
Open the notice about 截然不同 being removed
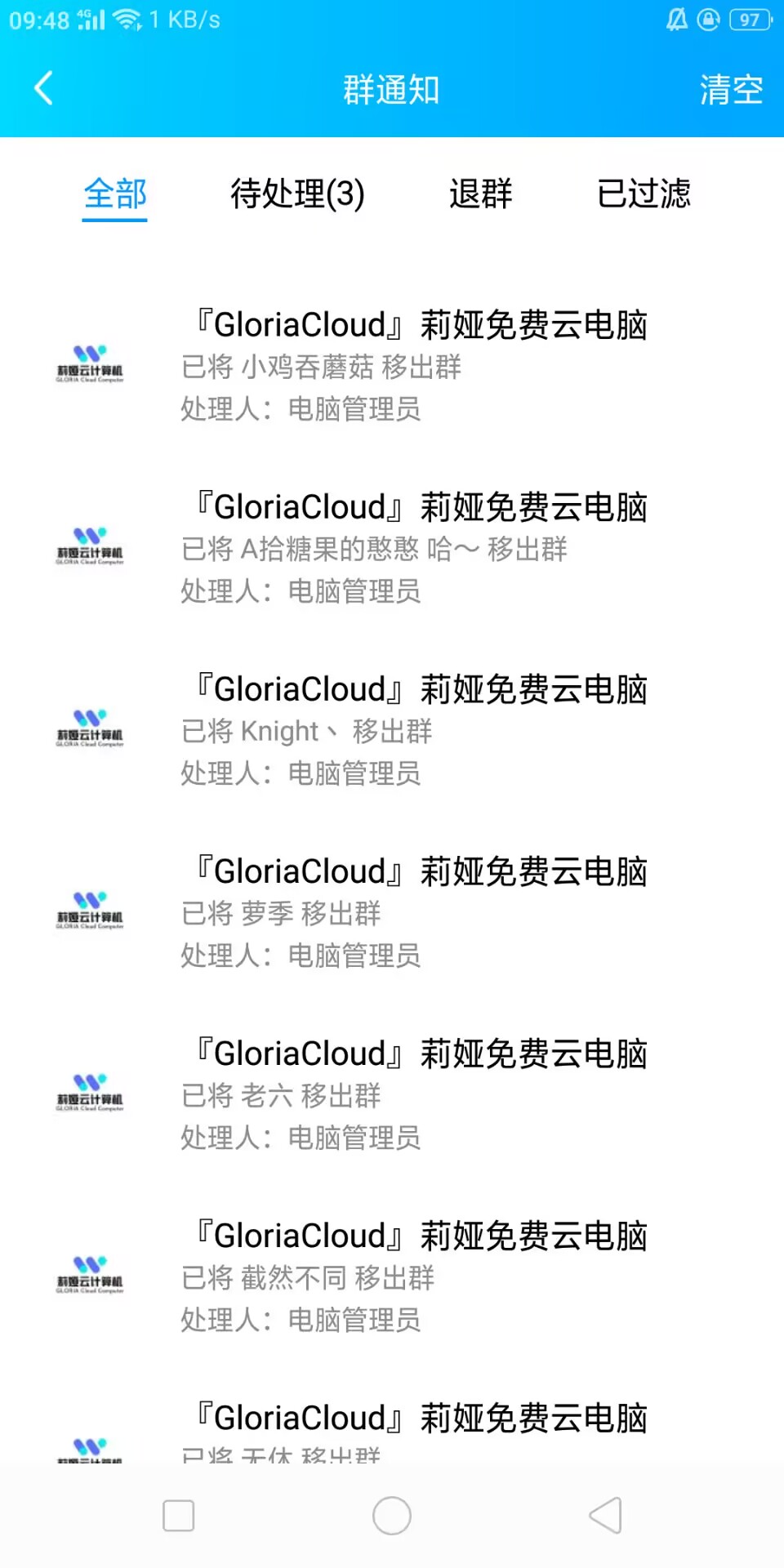392,1276
